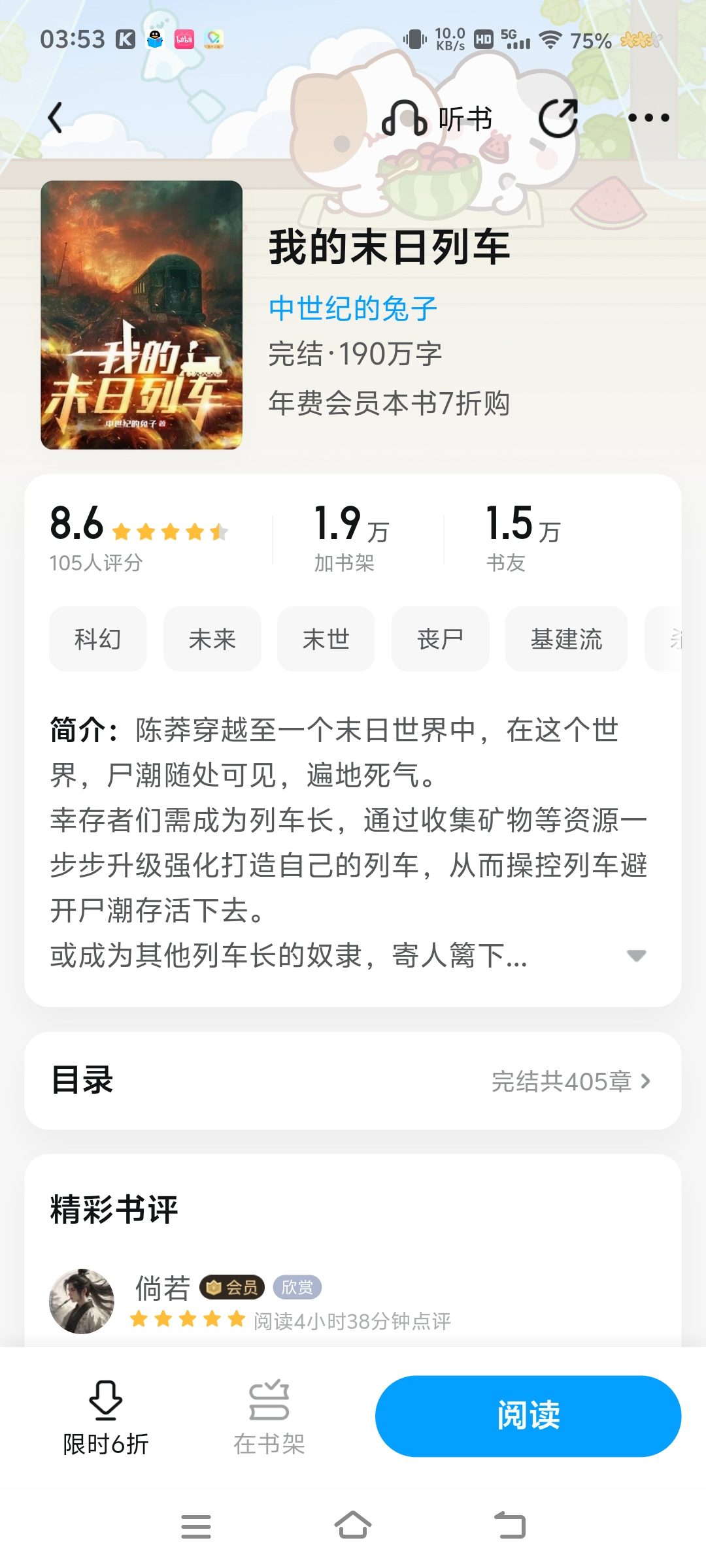Select the 基建流 tag
706x1568 pixels.
coord(566,639)
